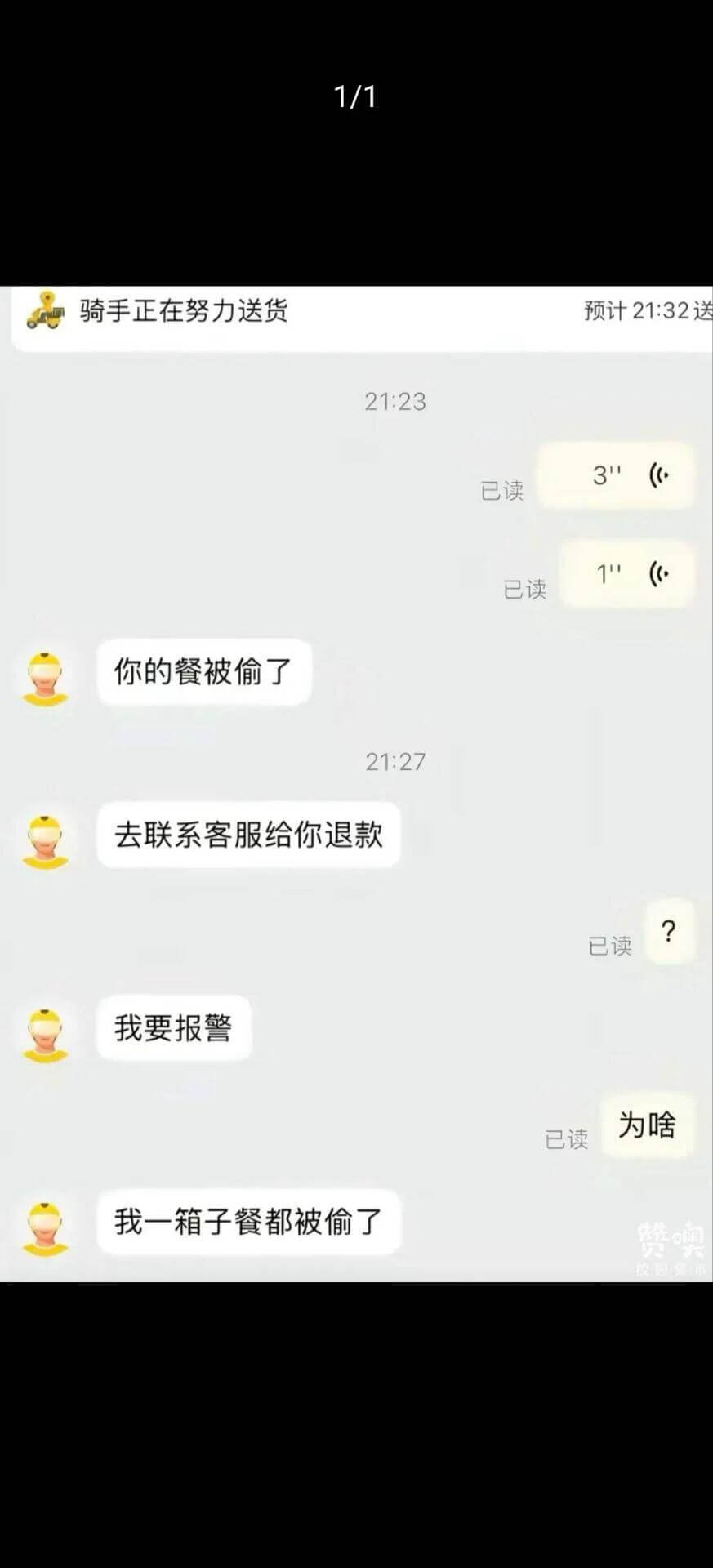Open the message 去联系客服给你退款

click(249, 835)
